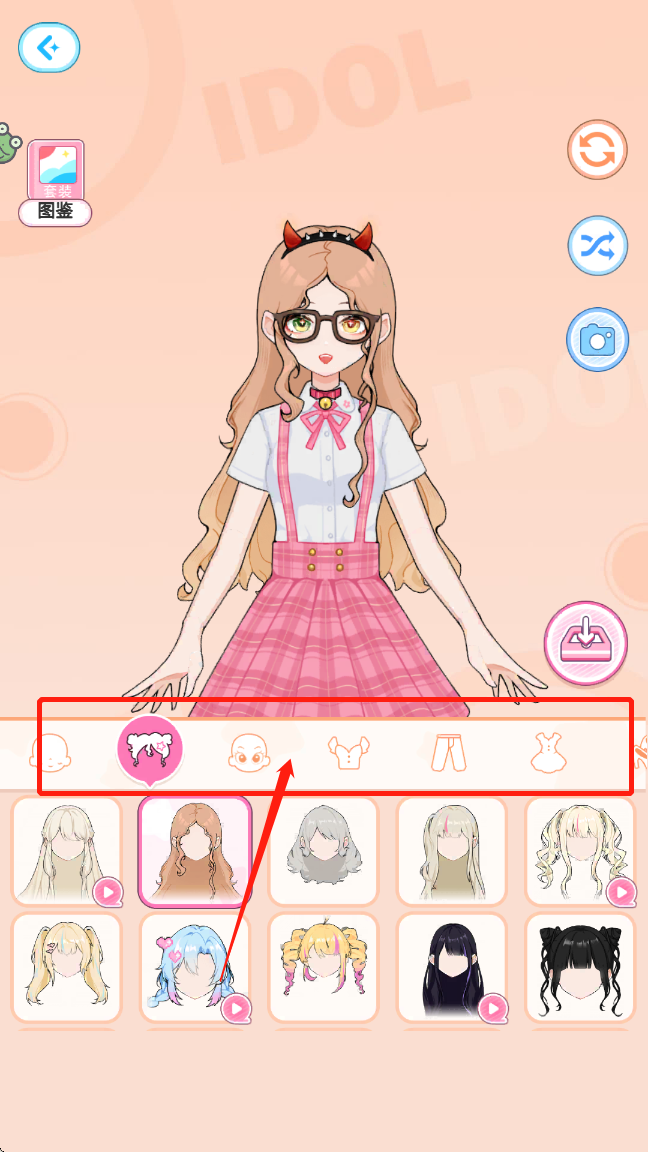
Task: Switch to the dress category tab
Action: coord(548,752)
